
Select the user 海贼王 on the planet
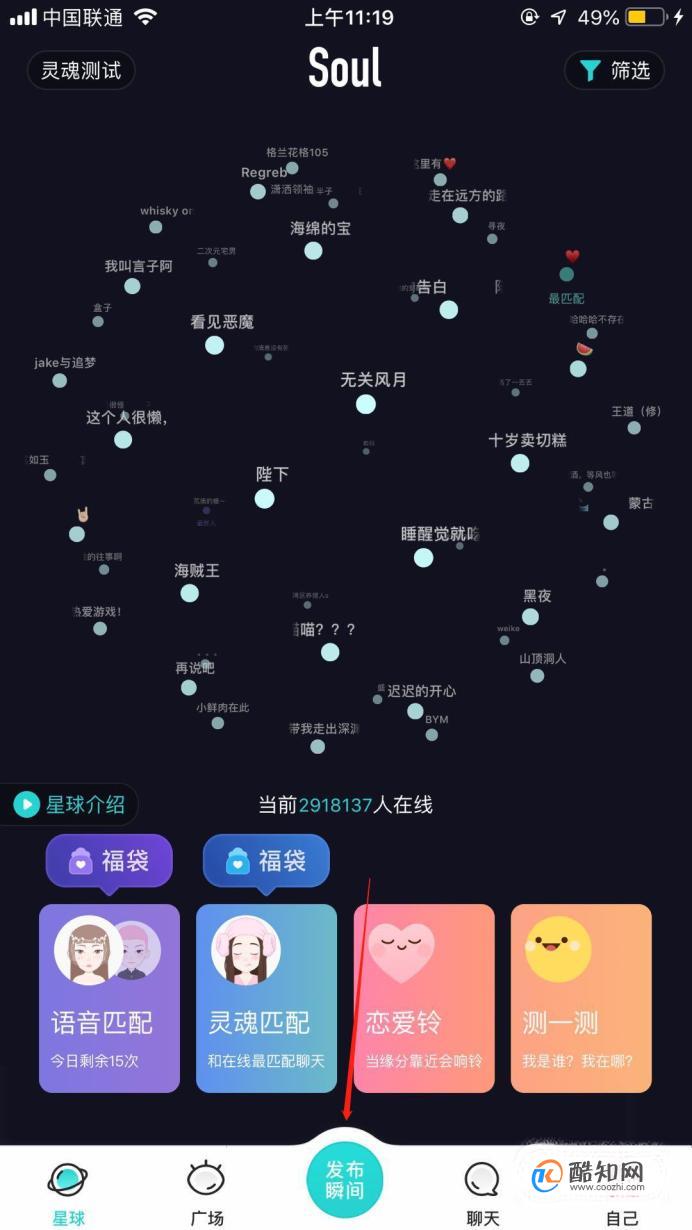click(189, 593)
